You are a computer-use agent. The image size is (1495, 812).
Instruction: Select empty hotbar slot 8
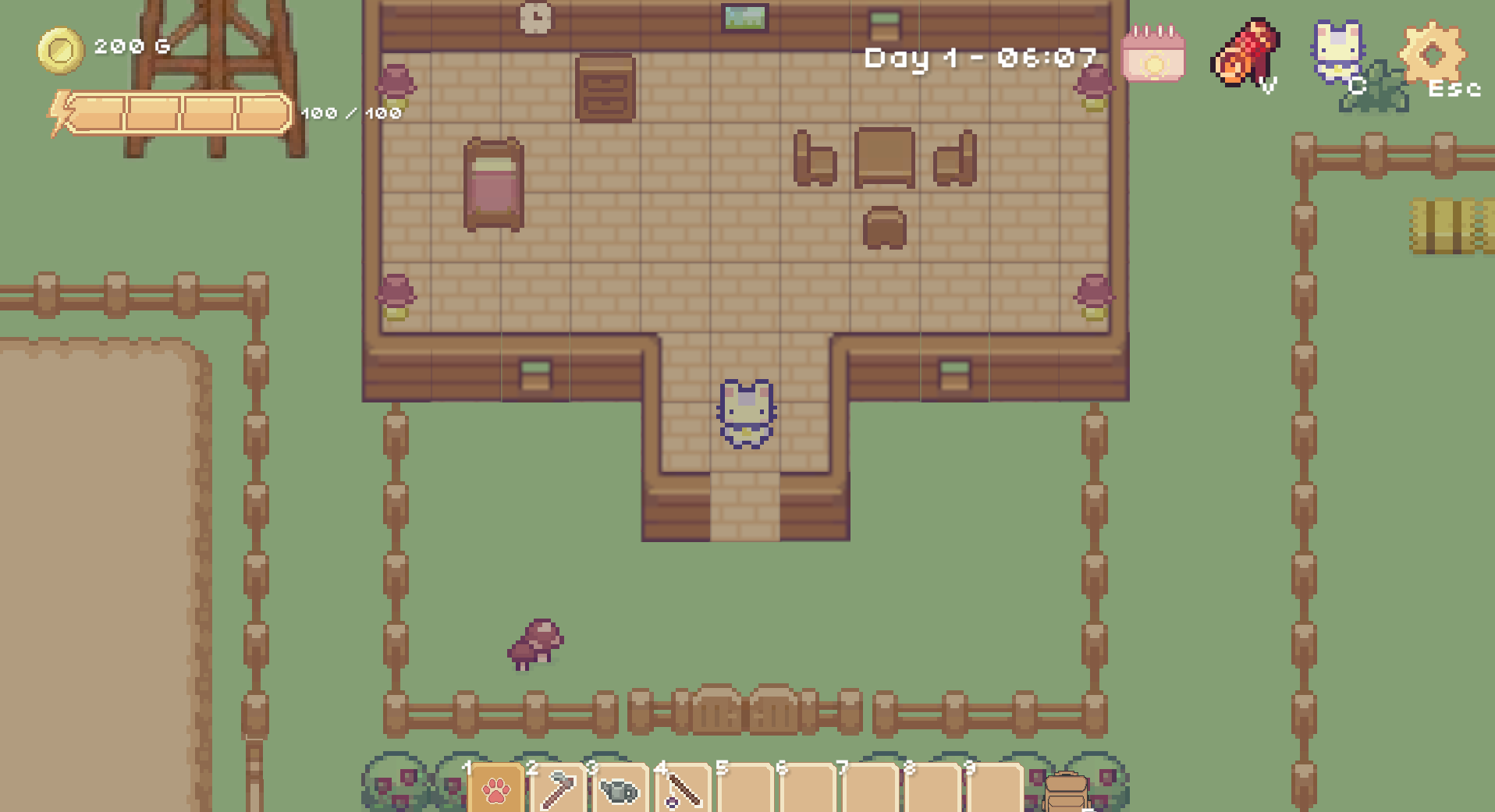click(x=931, y=790)
